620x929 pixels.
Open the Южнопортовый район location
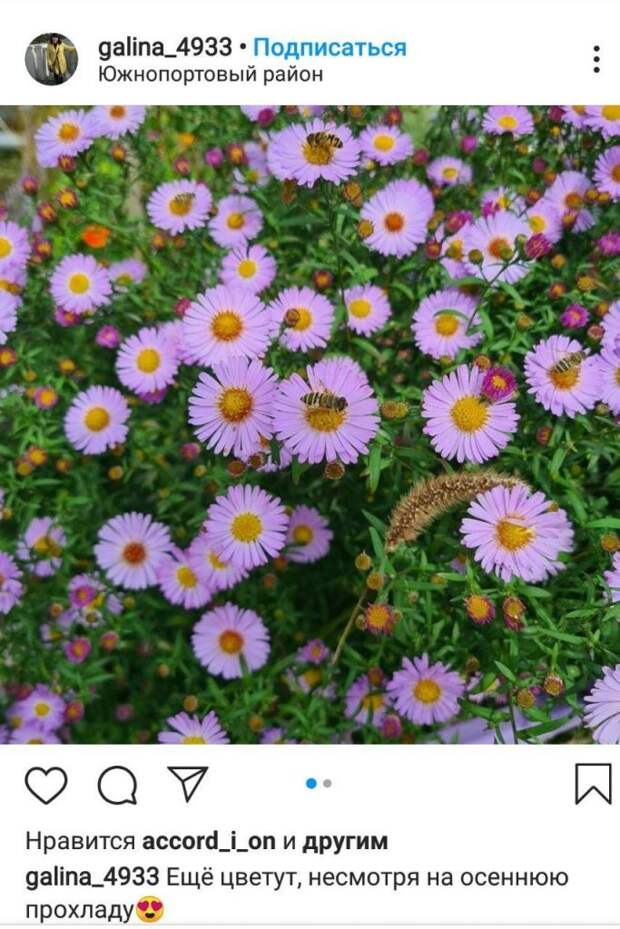click(x=210, y=74)
